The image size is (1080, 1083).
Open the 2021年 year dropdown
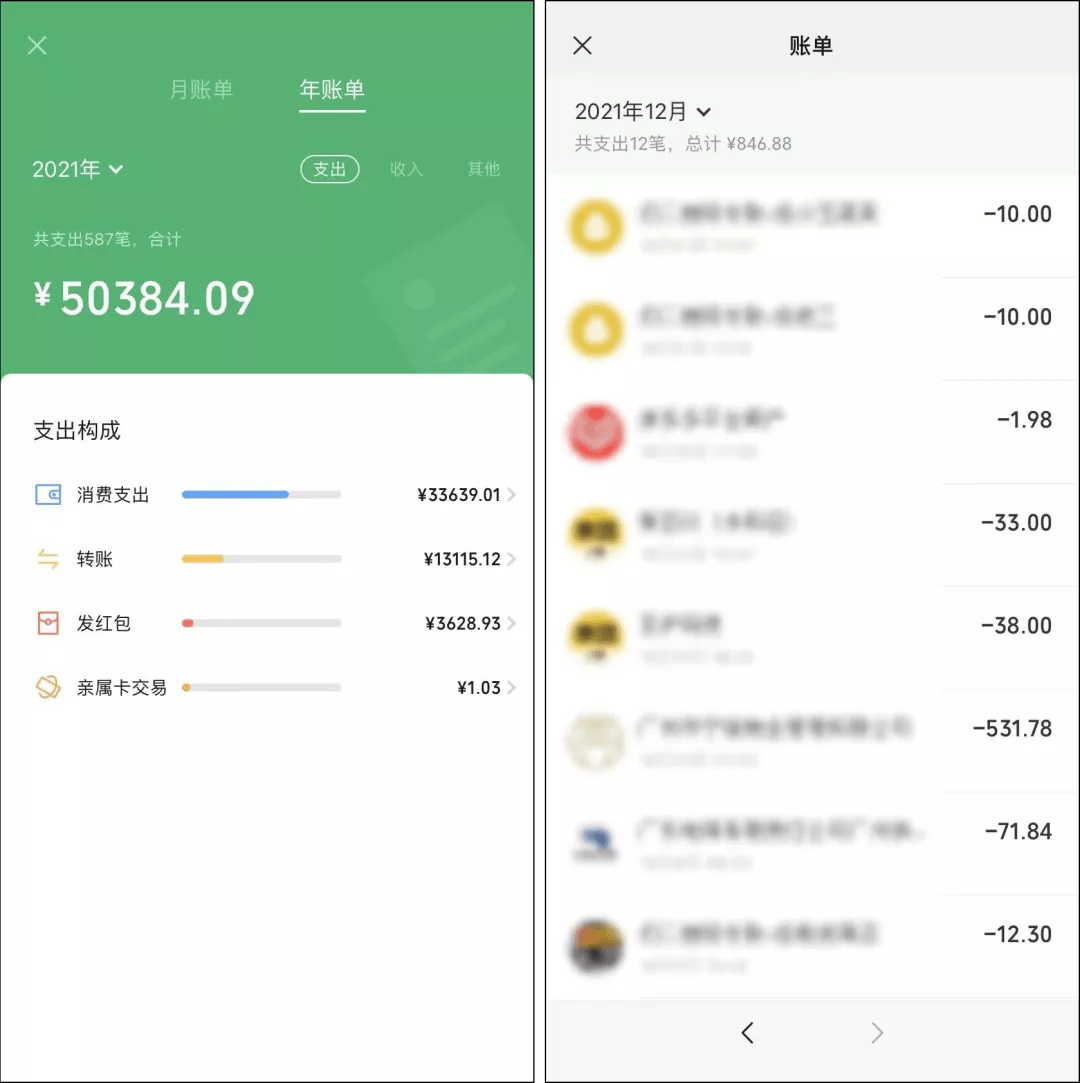click(78, 170)
